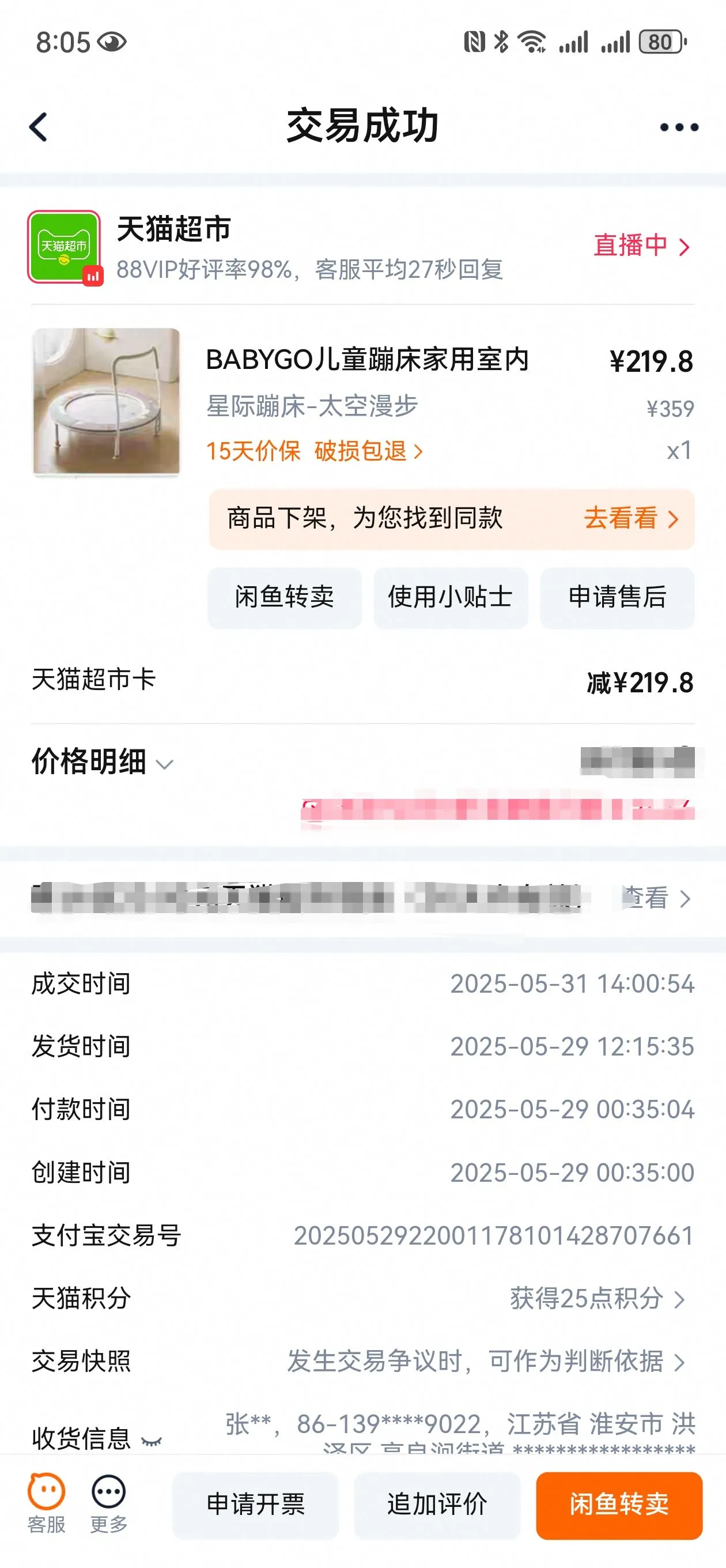Open 使用小贴士 usage tips
726x1568 pixels.
[451, 597]
